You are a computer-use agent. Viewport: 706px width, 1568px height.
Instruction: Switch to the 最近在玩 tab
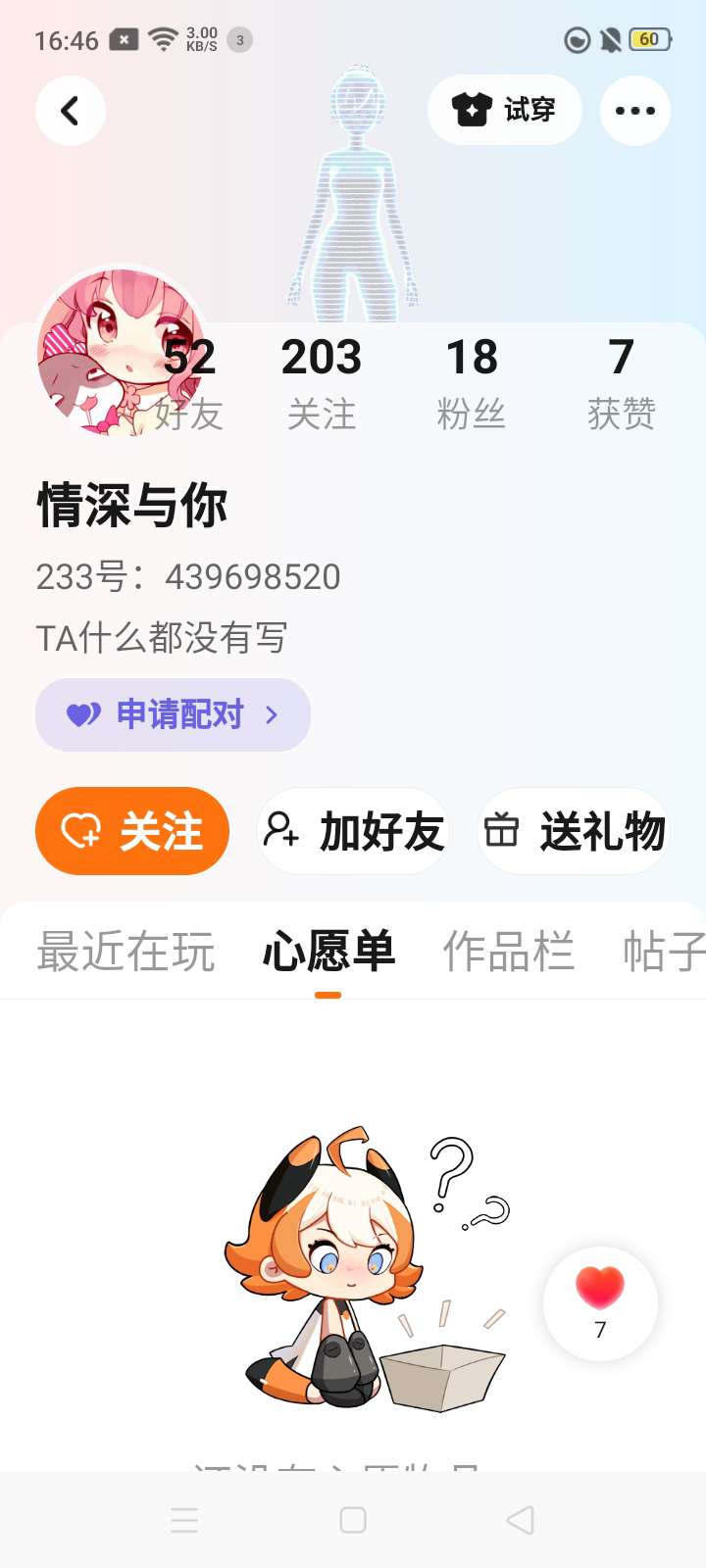coord(126,952)
